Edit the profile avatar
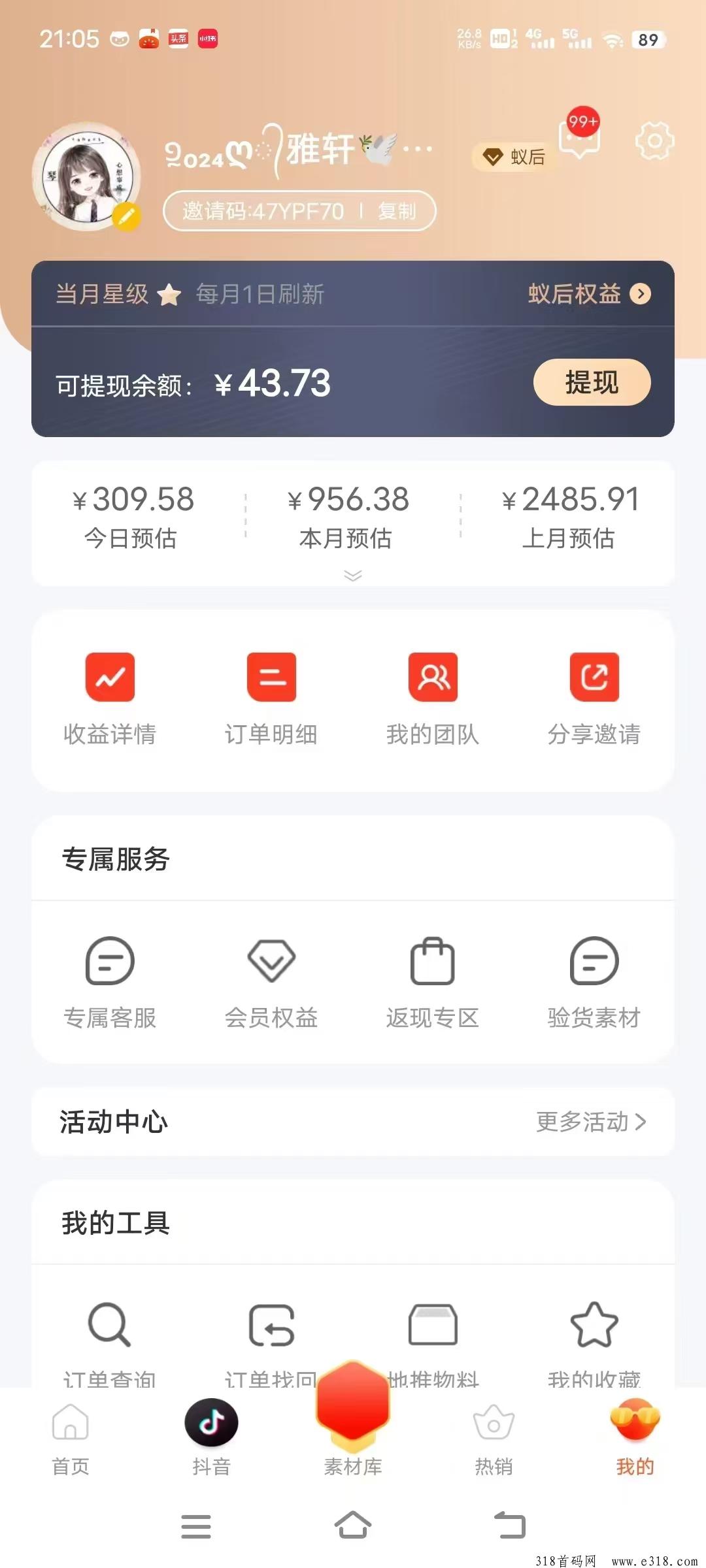 tap(87, 176)
